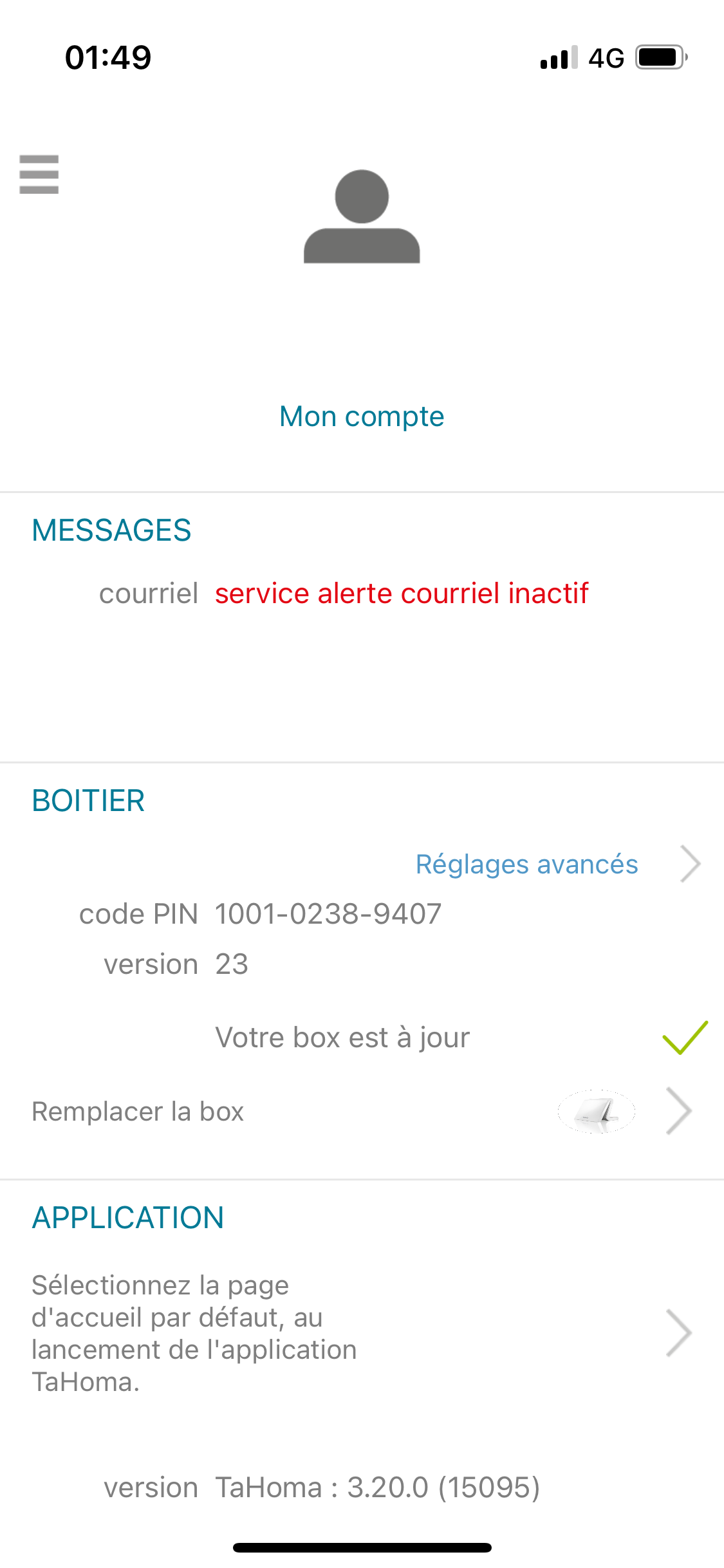724x1568 pixels.
Task: Open the Mon compte link
Action: [x=362, y=416]
